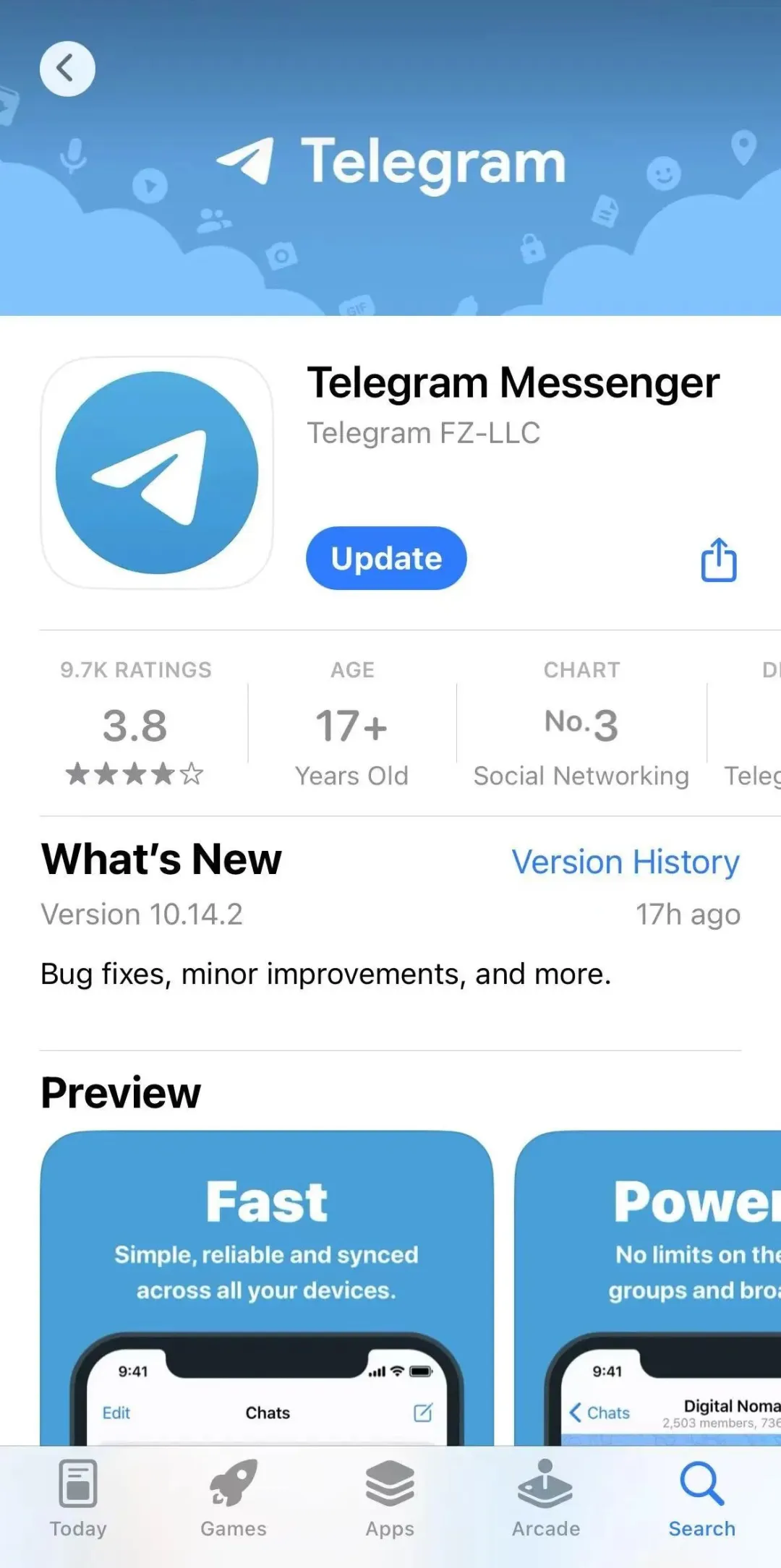Go back using the top-left arrow

pos(67,69)
